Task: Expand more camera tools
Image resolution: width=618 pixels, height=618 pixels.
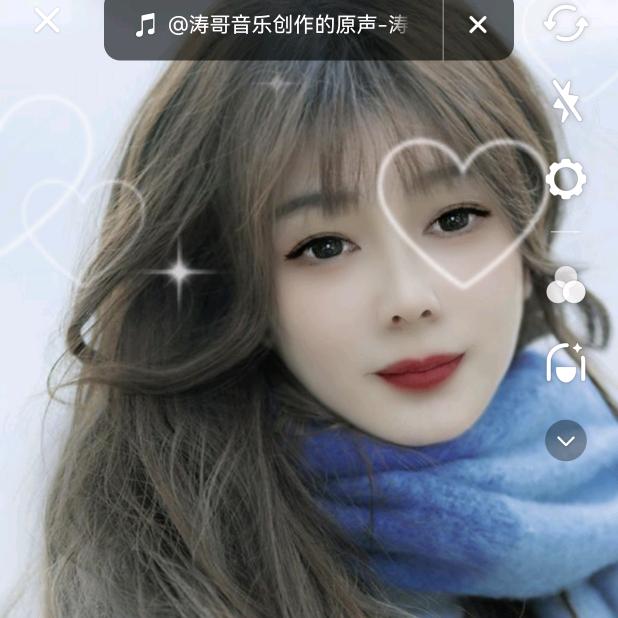Action: tap(566, 440)
